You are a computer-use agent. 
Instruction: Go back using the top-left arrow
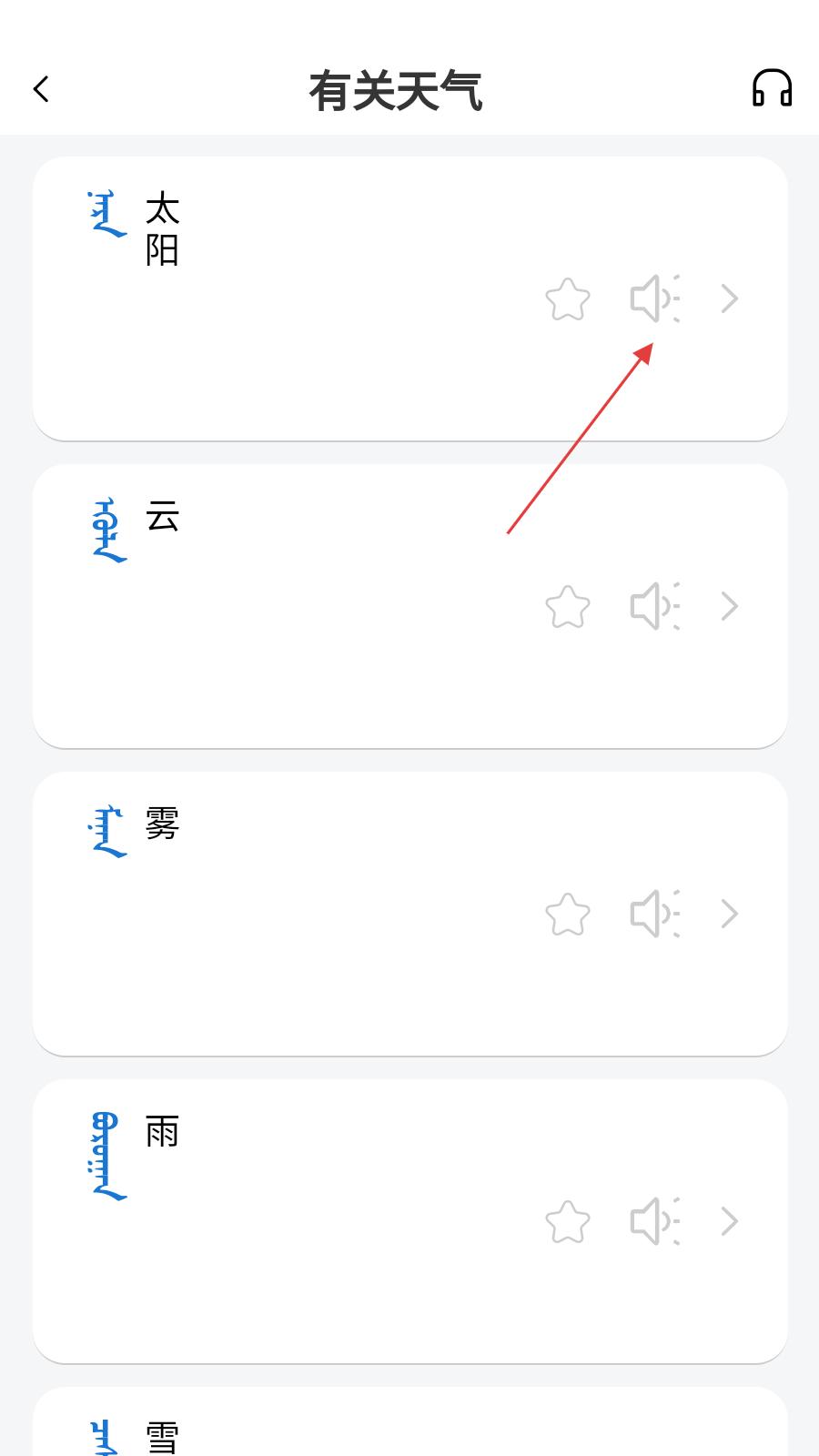[x=41, y=89]
